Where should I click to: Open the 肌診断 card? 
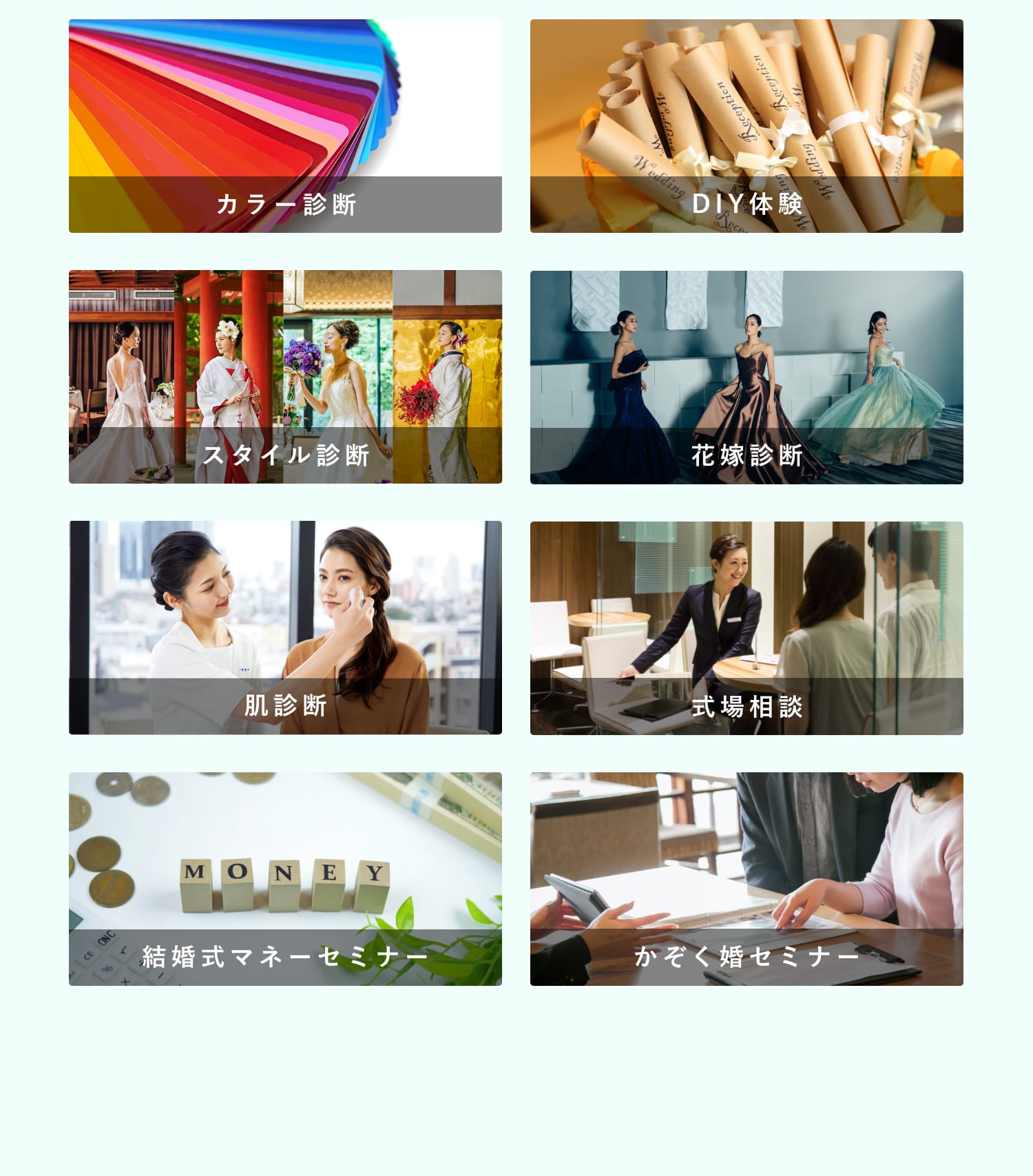tap(285, 628)
